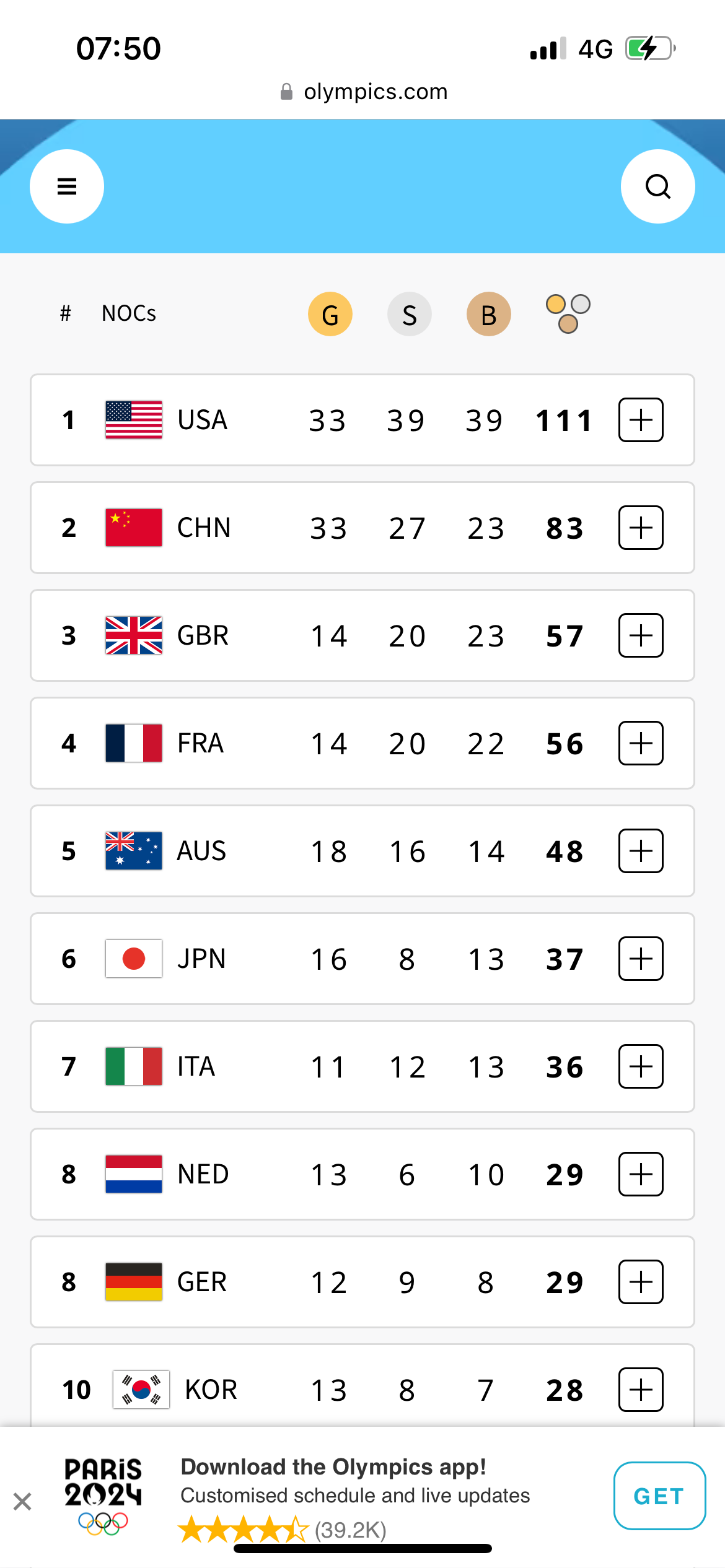This screenshot has width=725, height=1568.
Task: Expand the KOR medal details
Action: point(641,1390)
